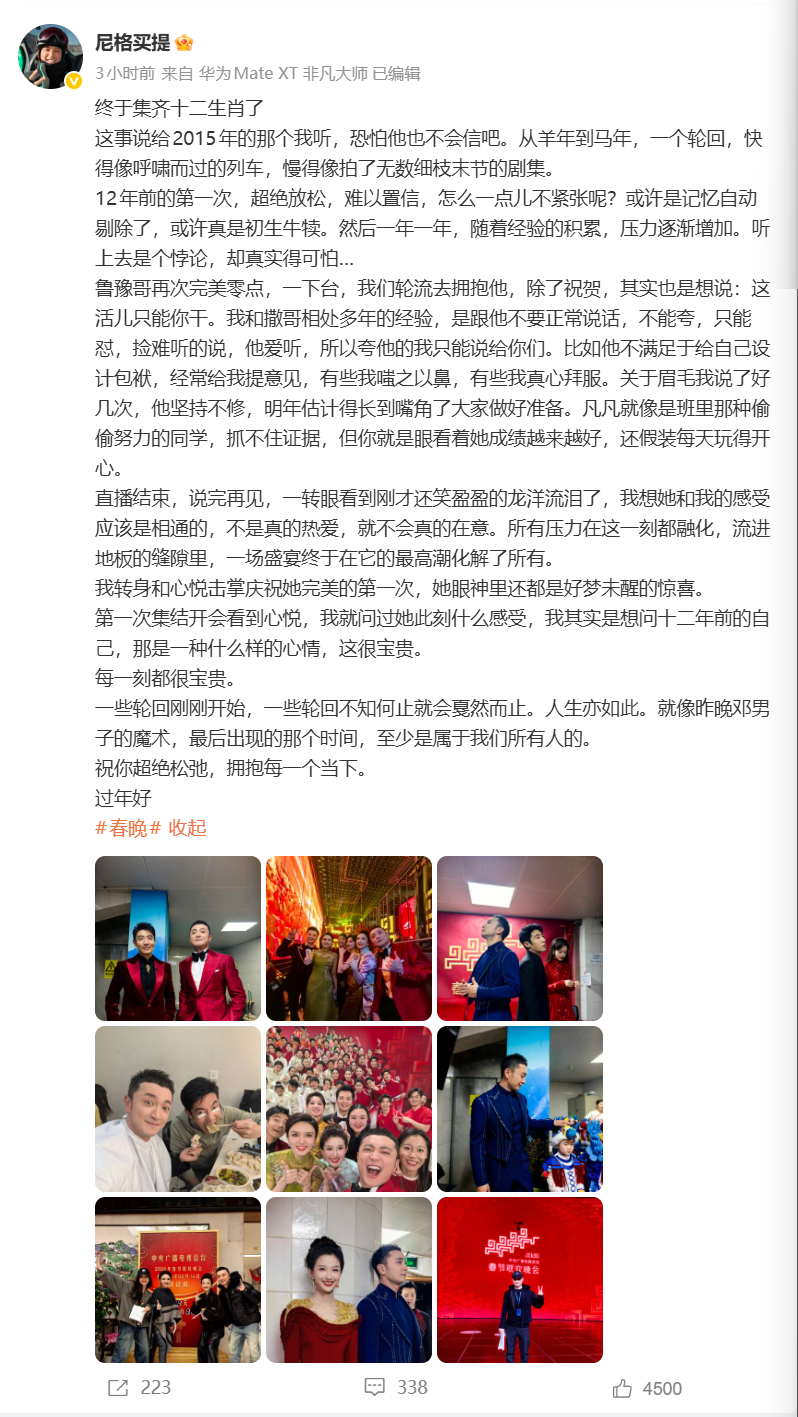The width and height of the screenshot is (798, 1417).
Task: Repost this post with 223 shares
Action: click(x=139, y=1388)
